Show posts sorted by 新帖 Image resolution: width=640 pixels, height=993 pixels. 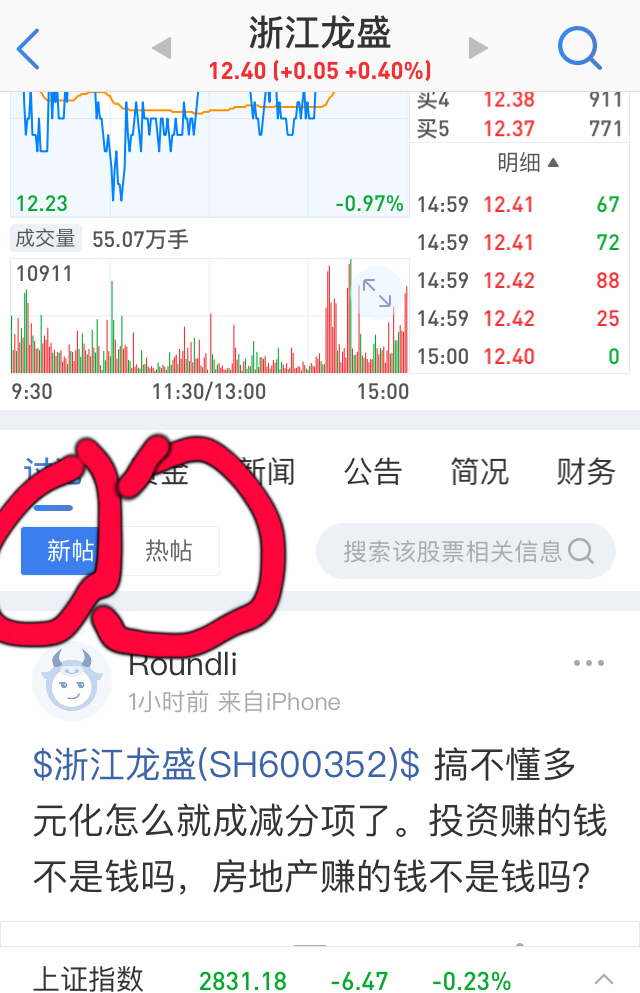(70, 551)
